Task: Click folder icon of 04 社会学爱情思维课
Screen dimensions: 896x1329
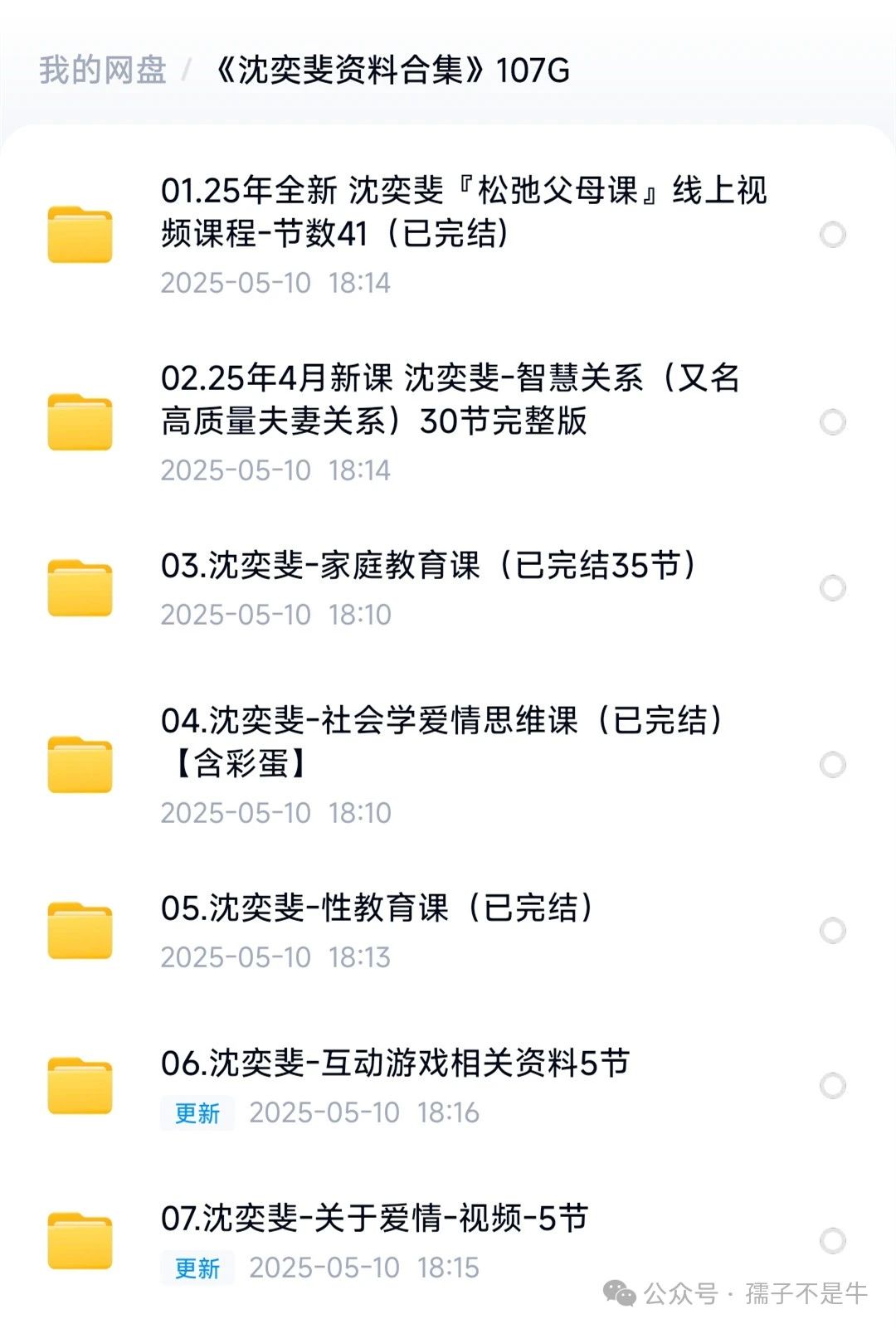Action: pyautogui.click(x=80, y=762)
